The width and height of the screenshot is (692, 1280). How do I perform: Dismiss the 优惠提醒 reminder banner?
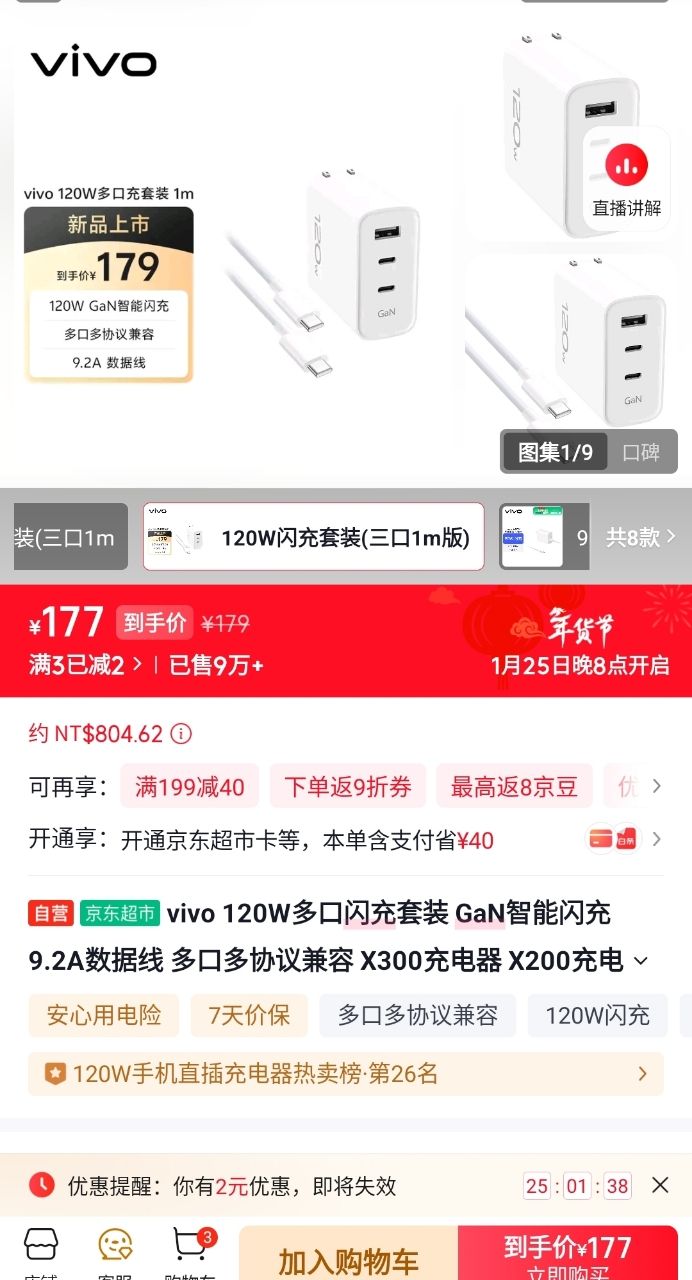click(660, 1186)
